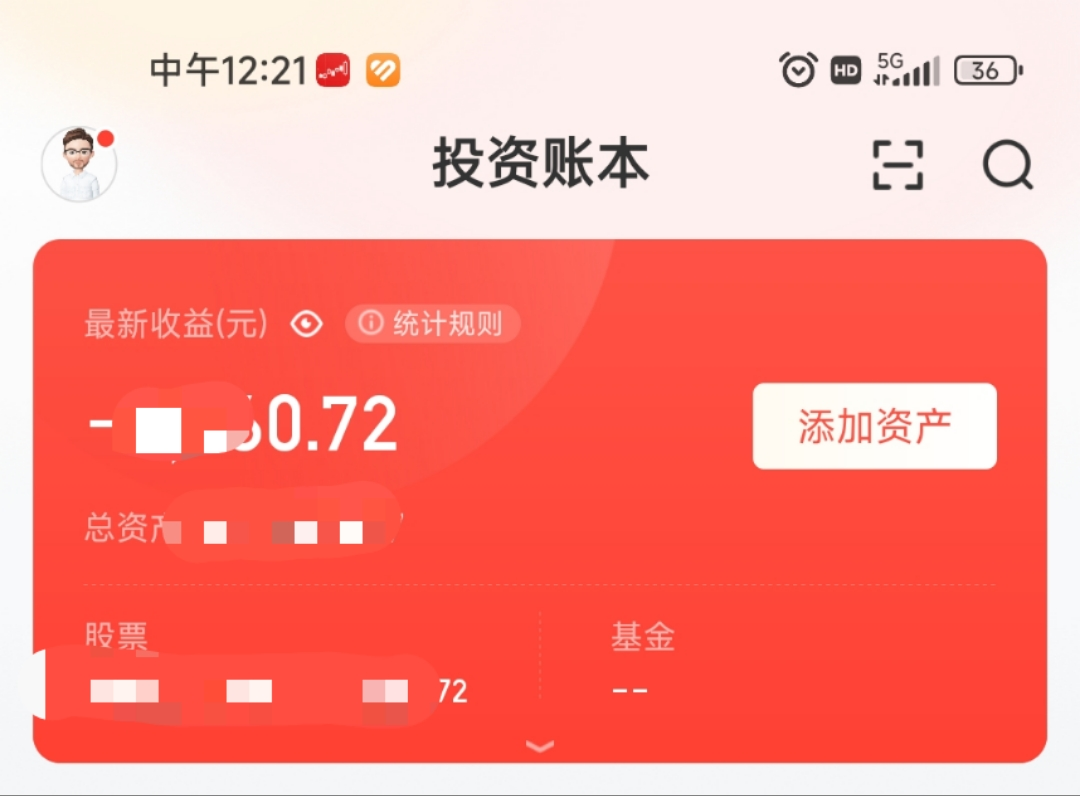This screenshot has height=796, width=1080.
Task: Open the search magnifier
Action: [x=1007, y=164]
